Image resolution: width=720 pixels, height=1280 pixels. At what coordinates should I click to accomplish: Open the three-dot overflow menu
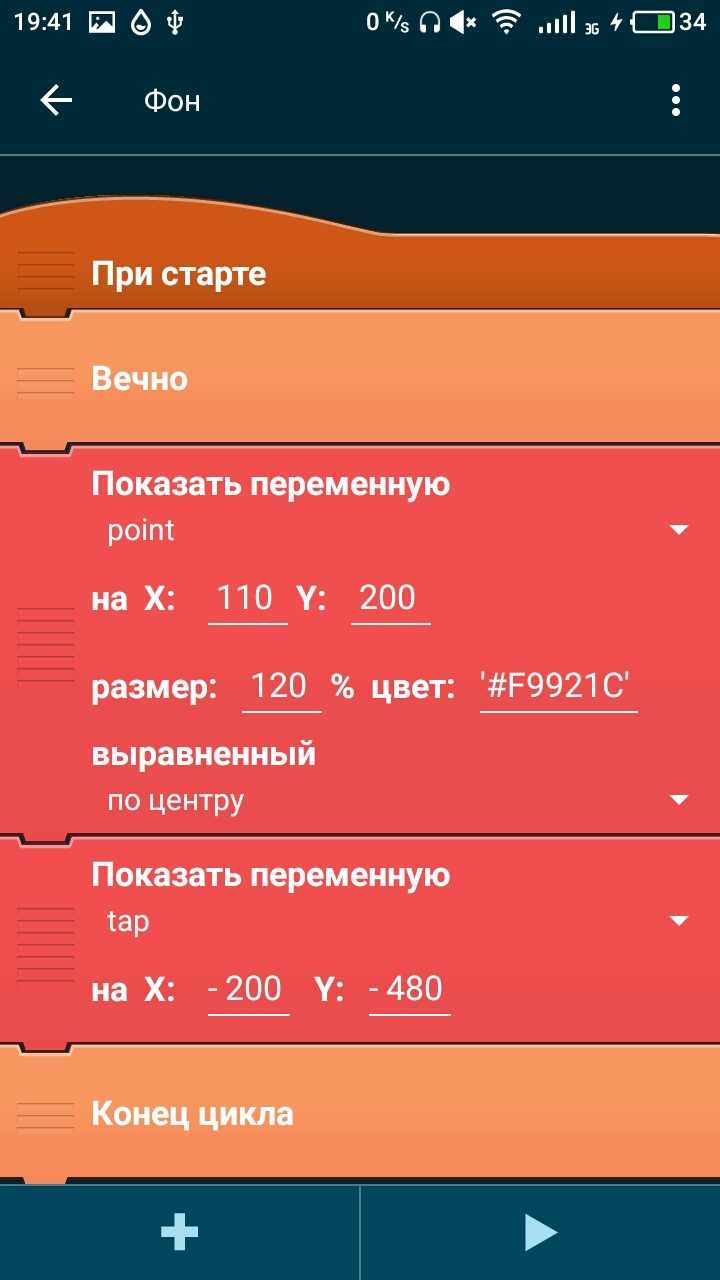point(676,100)
